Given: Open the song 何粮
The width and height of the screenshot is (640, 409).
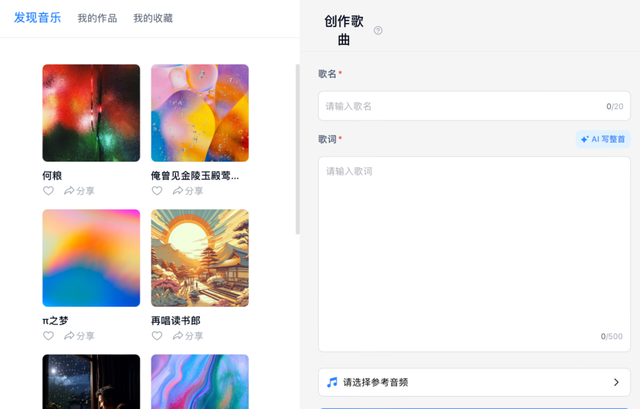Looking at the screenshot, I should [91, 113].
